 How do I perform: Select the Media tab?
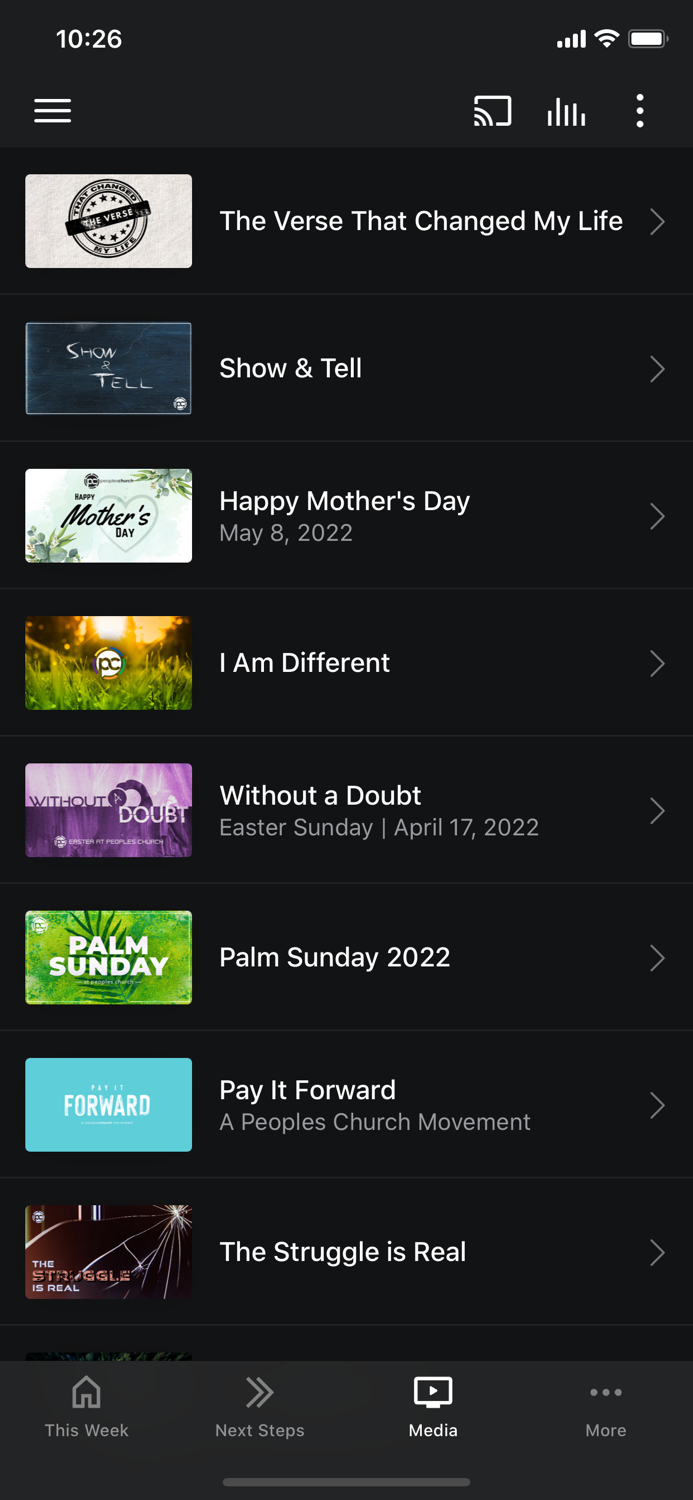(433, 1406)
